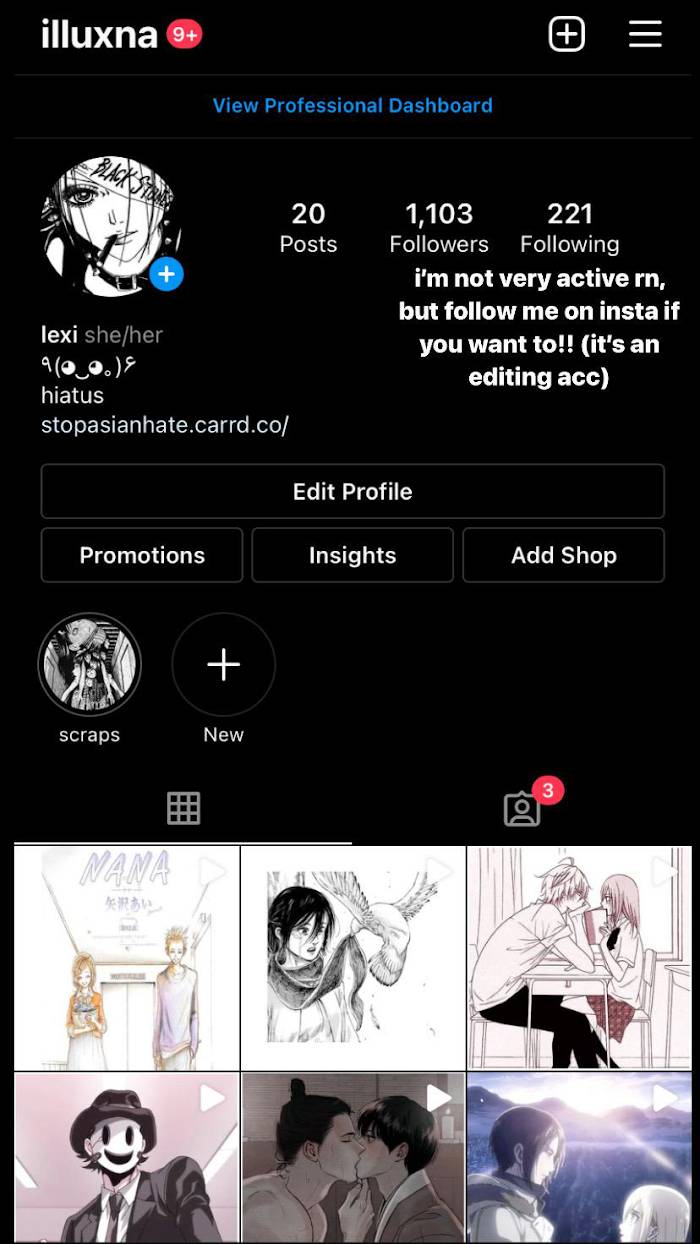This screenshot has width=700, height=1244.
Task: Open the winged manga sketch post
Action: pos(353,958)
